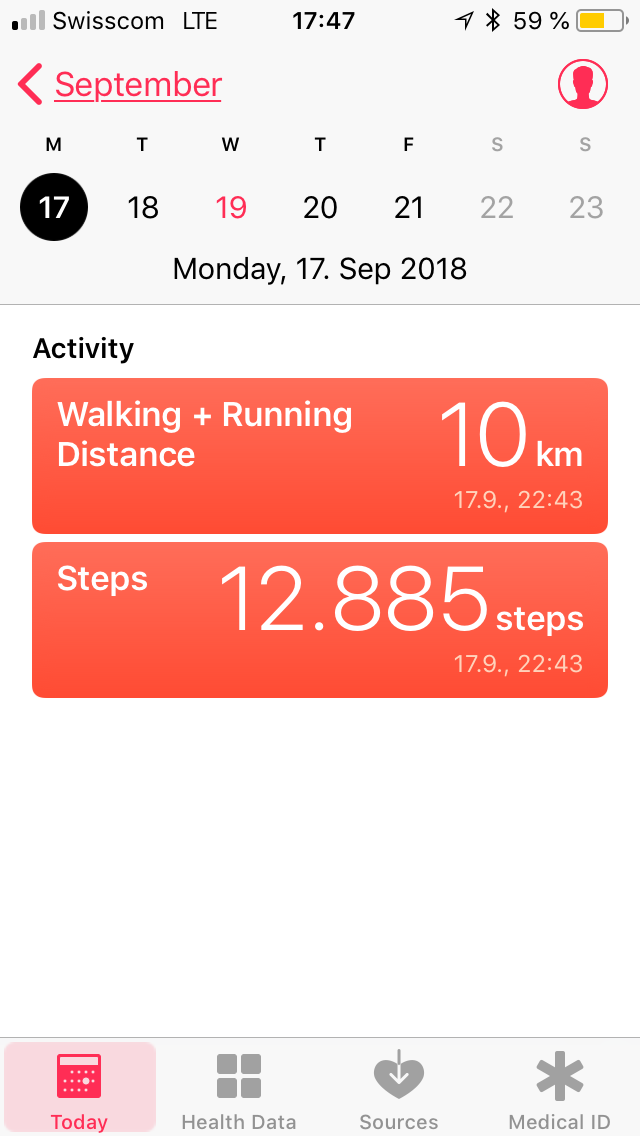The image size is (640, 1136).
Task: Go back to September month view
Action: 120,85
